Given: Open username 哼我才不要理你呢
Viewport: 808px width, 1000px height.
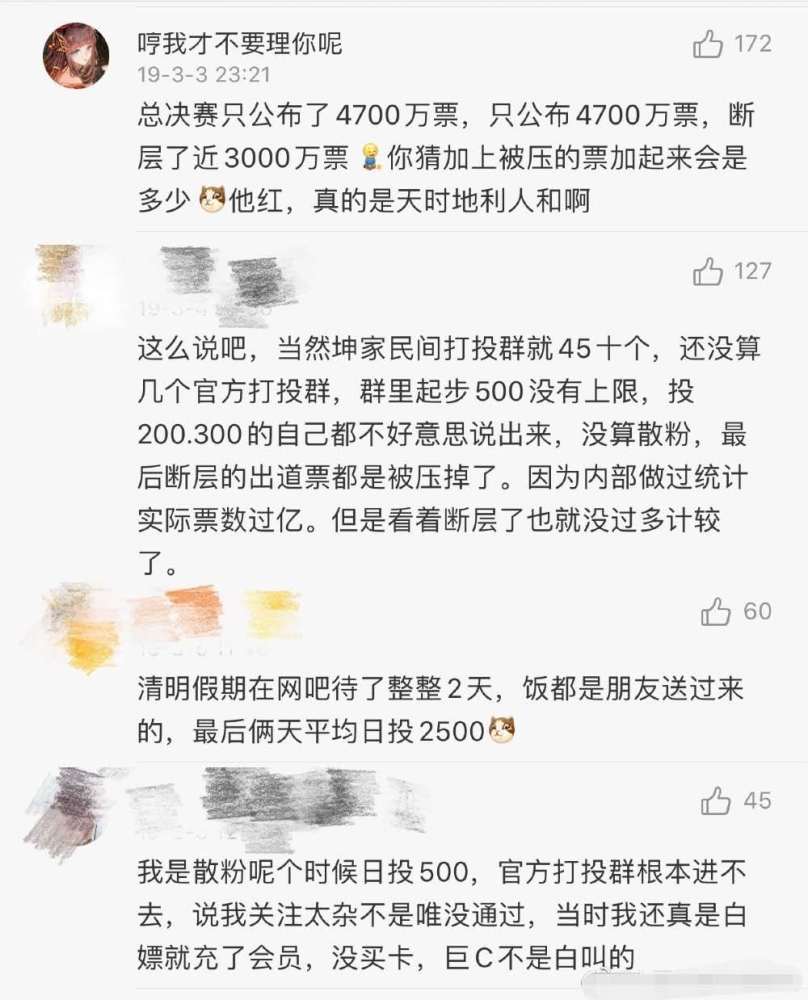Looking at the screenshot, I should pyautogui.click(x=240, y=43).
